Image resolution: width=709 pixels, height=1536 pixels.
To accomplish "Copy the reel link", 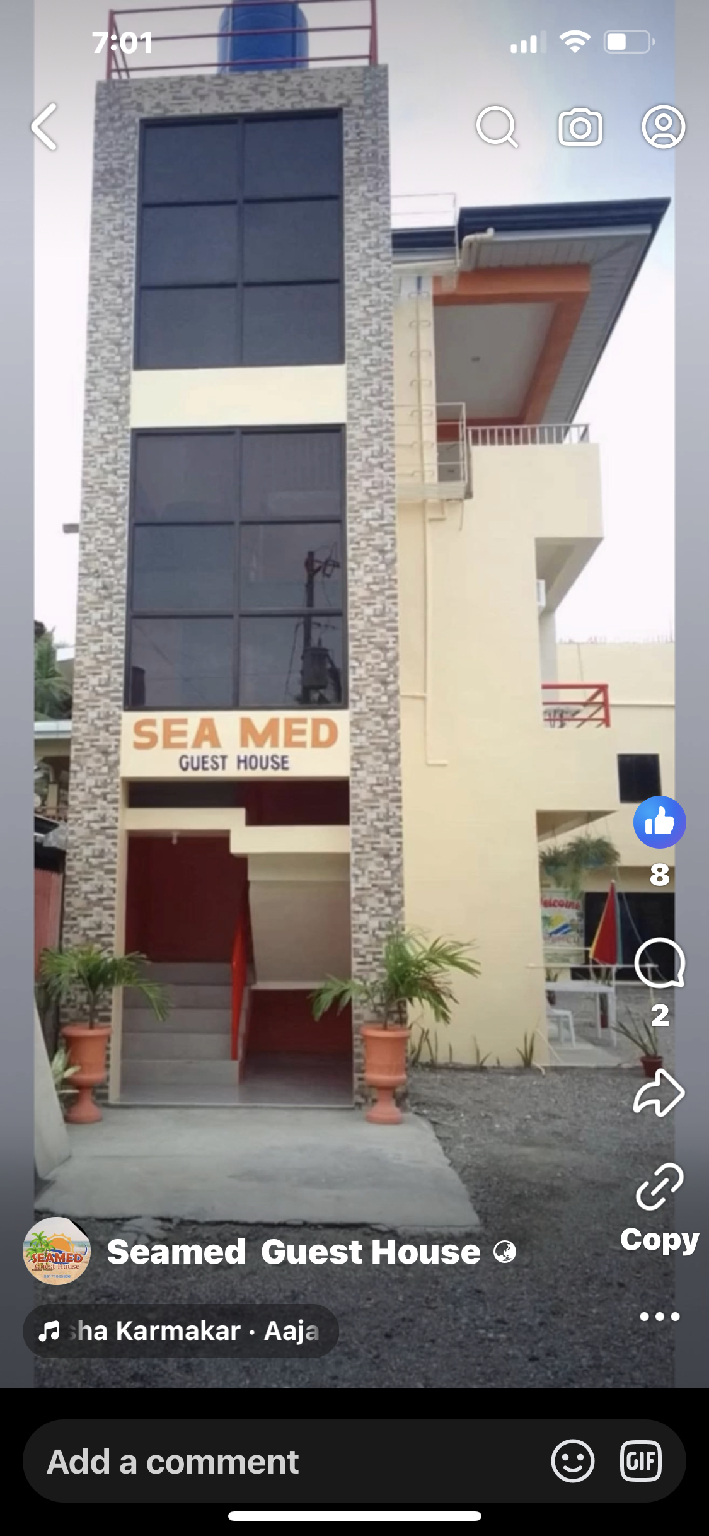I will click(x=660, y=1208).
